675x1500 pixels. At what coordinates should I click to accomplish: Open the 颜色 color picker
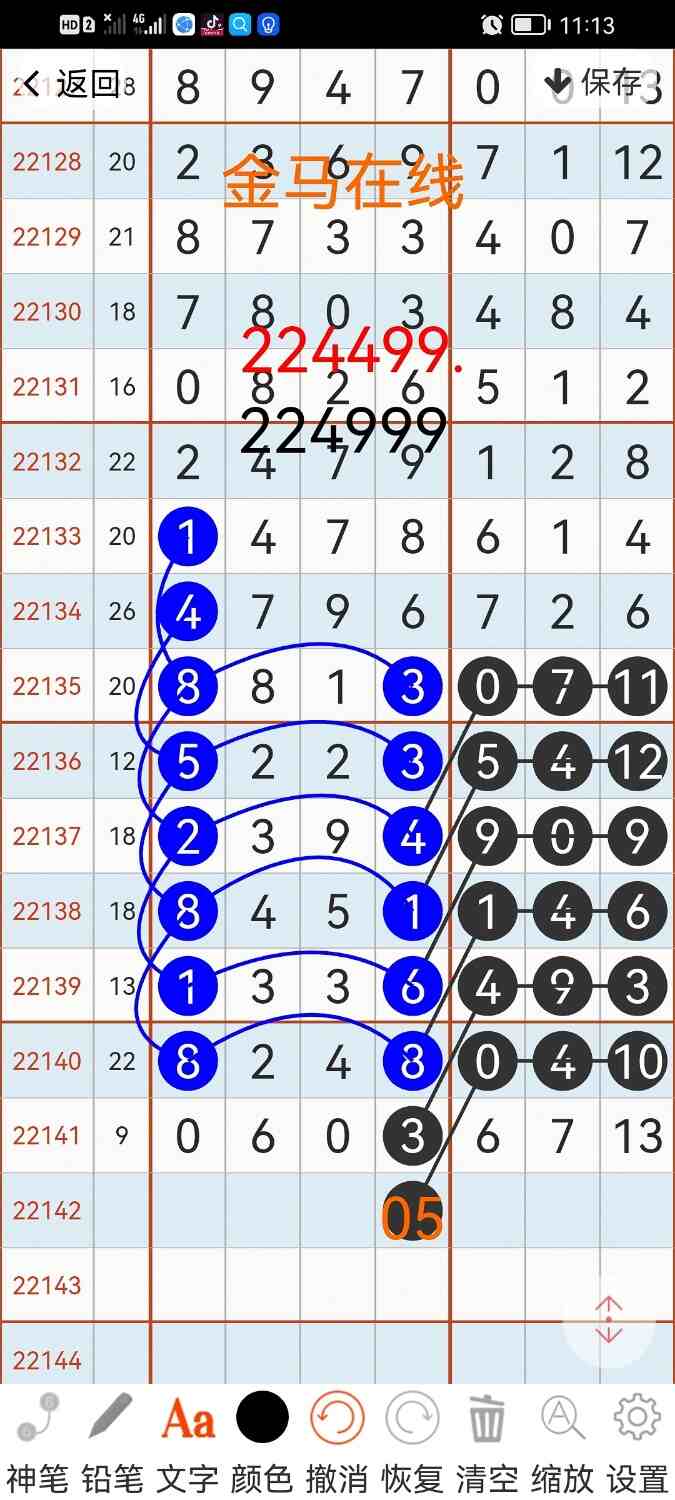(262, 1438)
